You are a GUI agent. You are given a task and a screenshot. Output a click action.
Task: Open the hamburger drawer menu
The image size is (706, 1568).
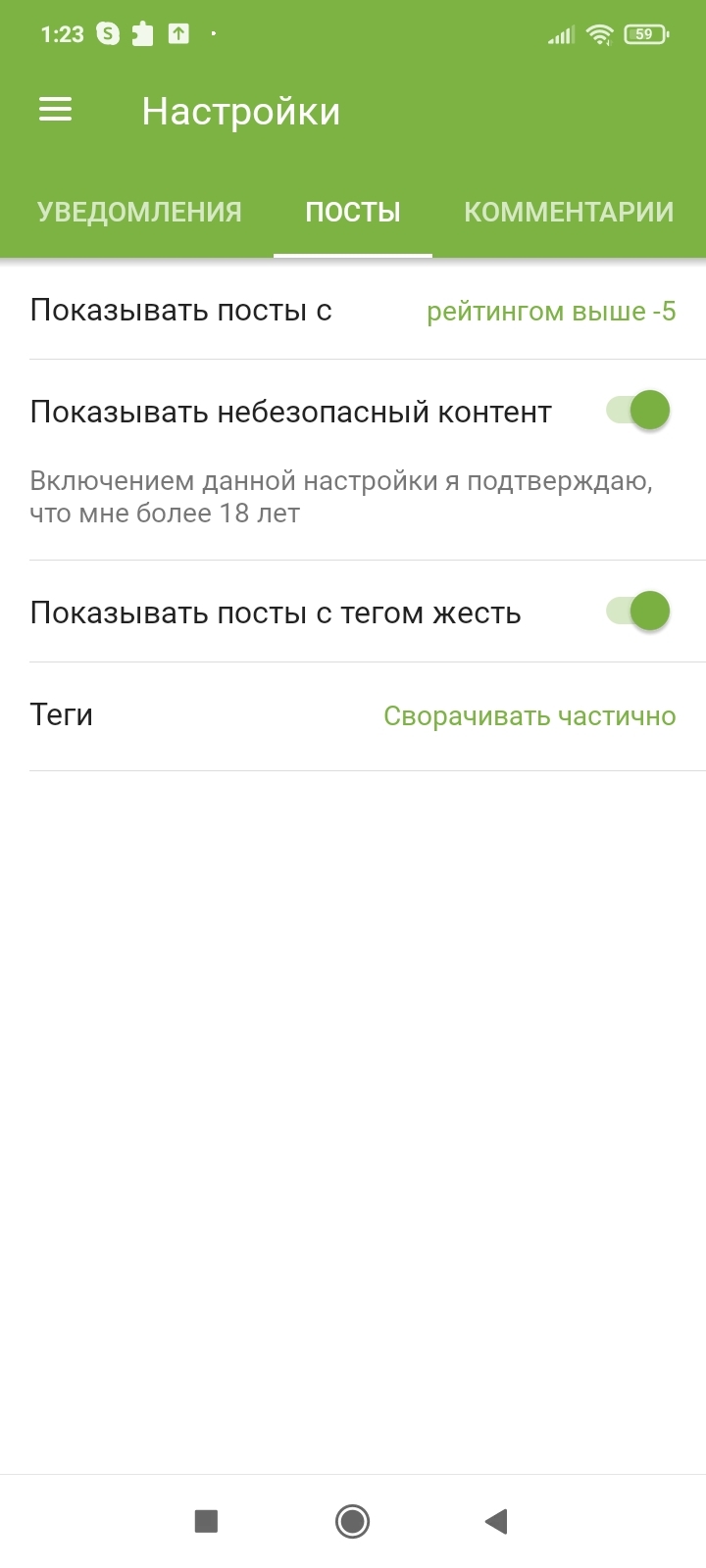pos(55,110)
